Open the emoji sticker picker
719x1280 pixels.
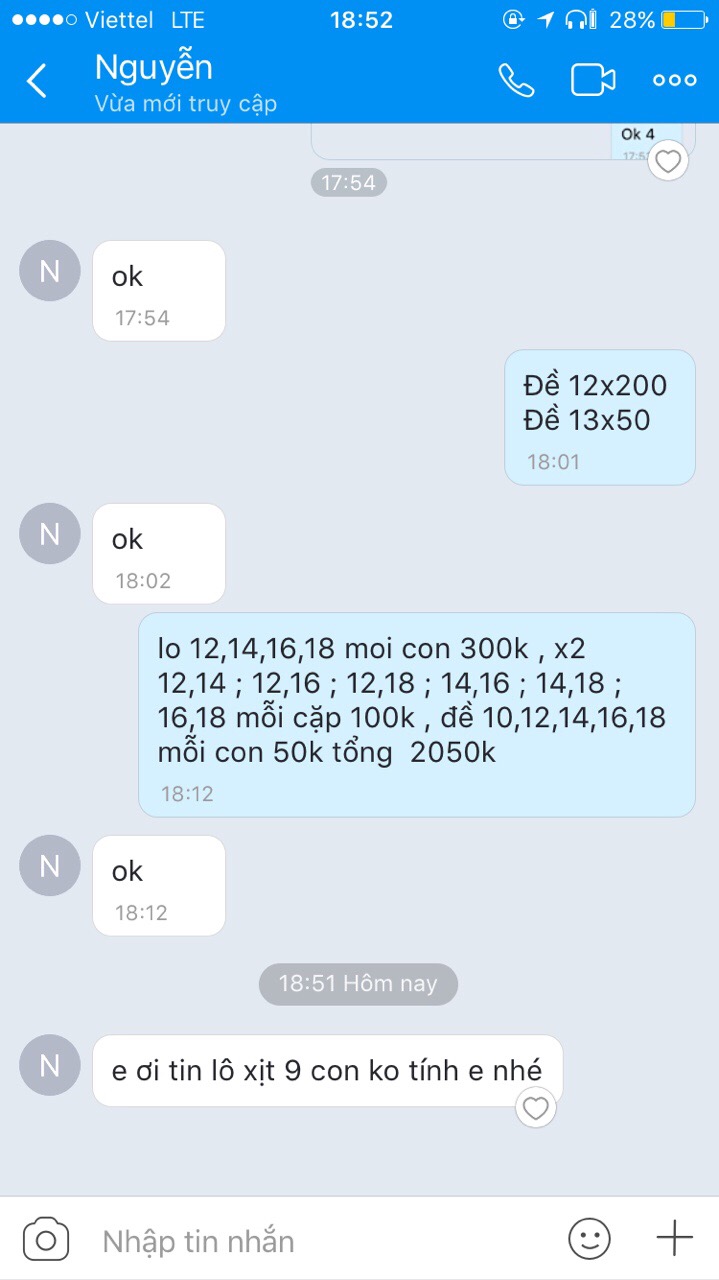[x=589, y=1239]
